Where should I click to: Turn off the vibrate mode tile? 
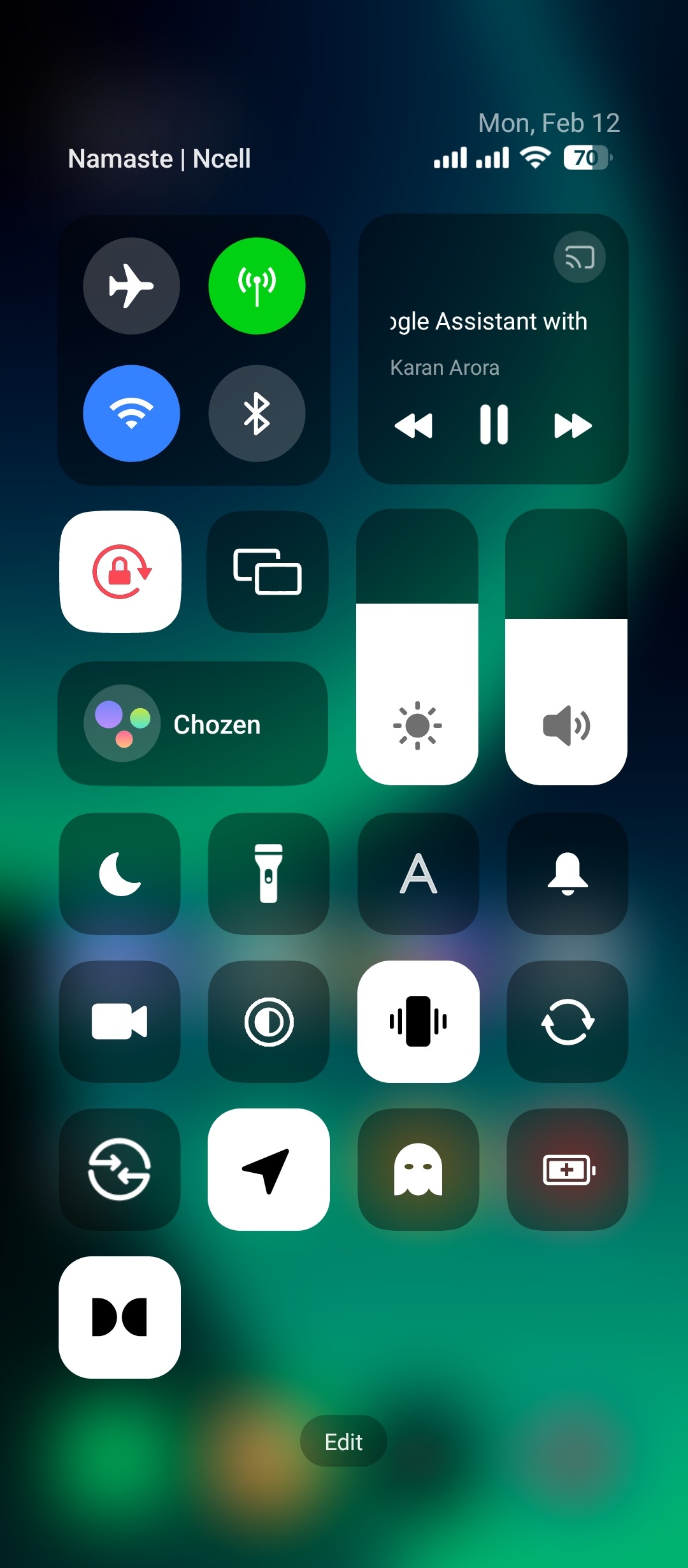click(x=418, y=1021)
